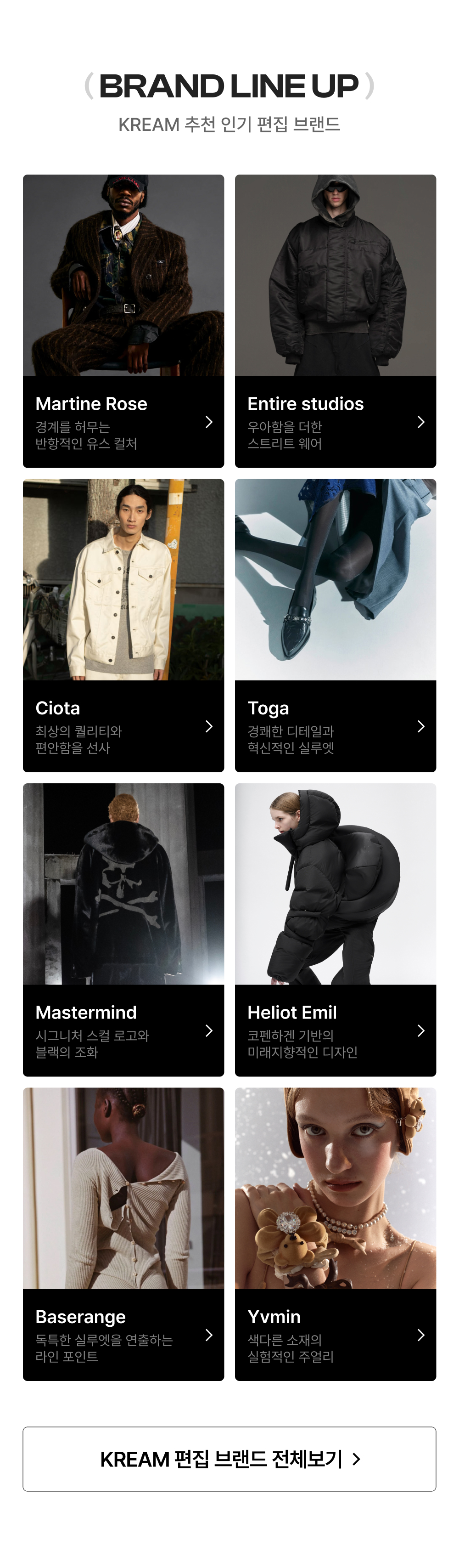Select the Mastermind brand card

pos(123,929)
